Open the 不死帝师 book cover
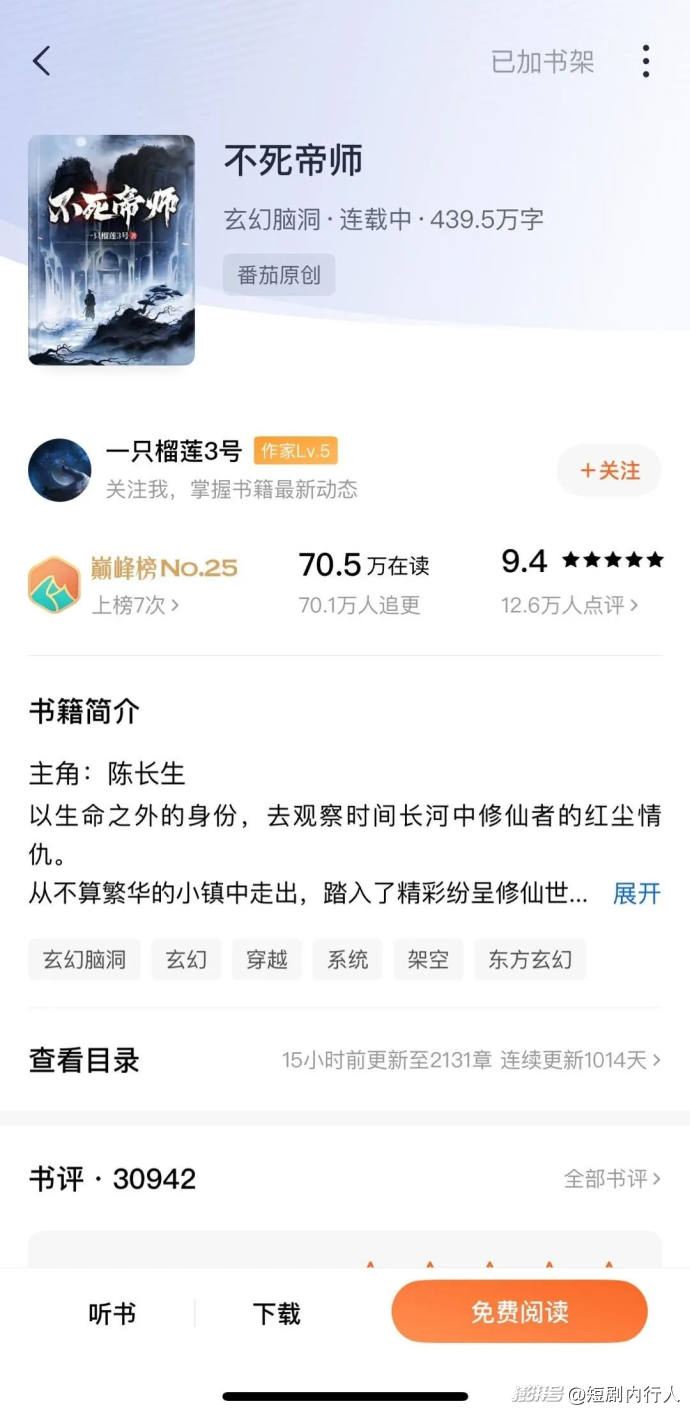The height and width of the screenshot is (1415, 690). pos(111,250)
